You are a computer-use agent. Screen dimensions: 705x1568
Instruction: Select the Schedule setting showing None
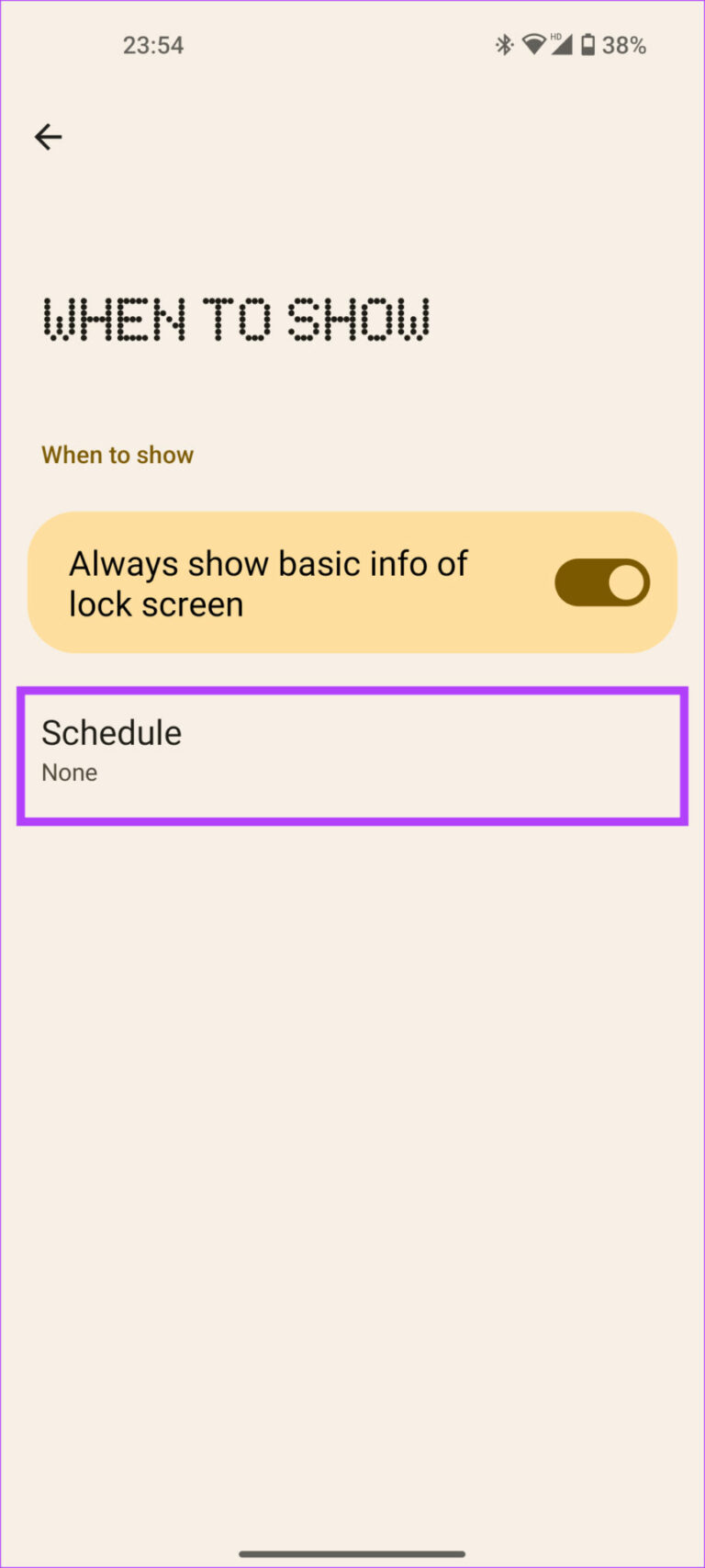pos(352,753)
